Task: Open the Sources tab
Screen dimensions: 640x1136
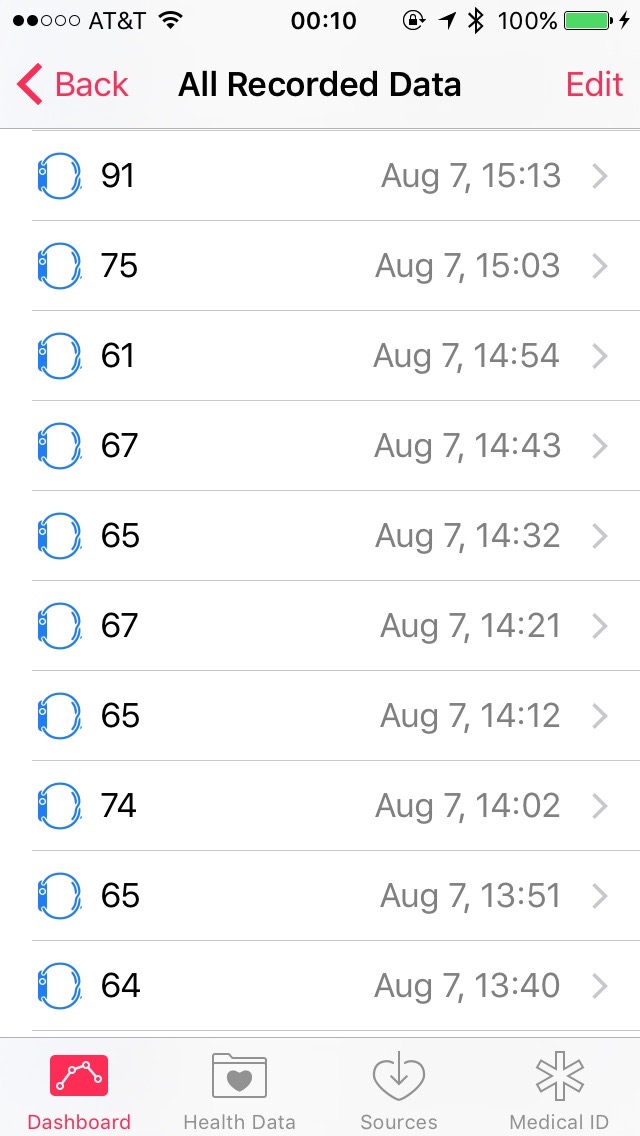Action: pyautogui.click(x=399, y=1090)
